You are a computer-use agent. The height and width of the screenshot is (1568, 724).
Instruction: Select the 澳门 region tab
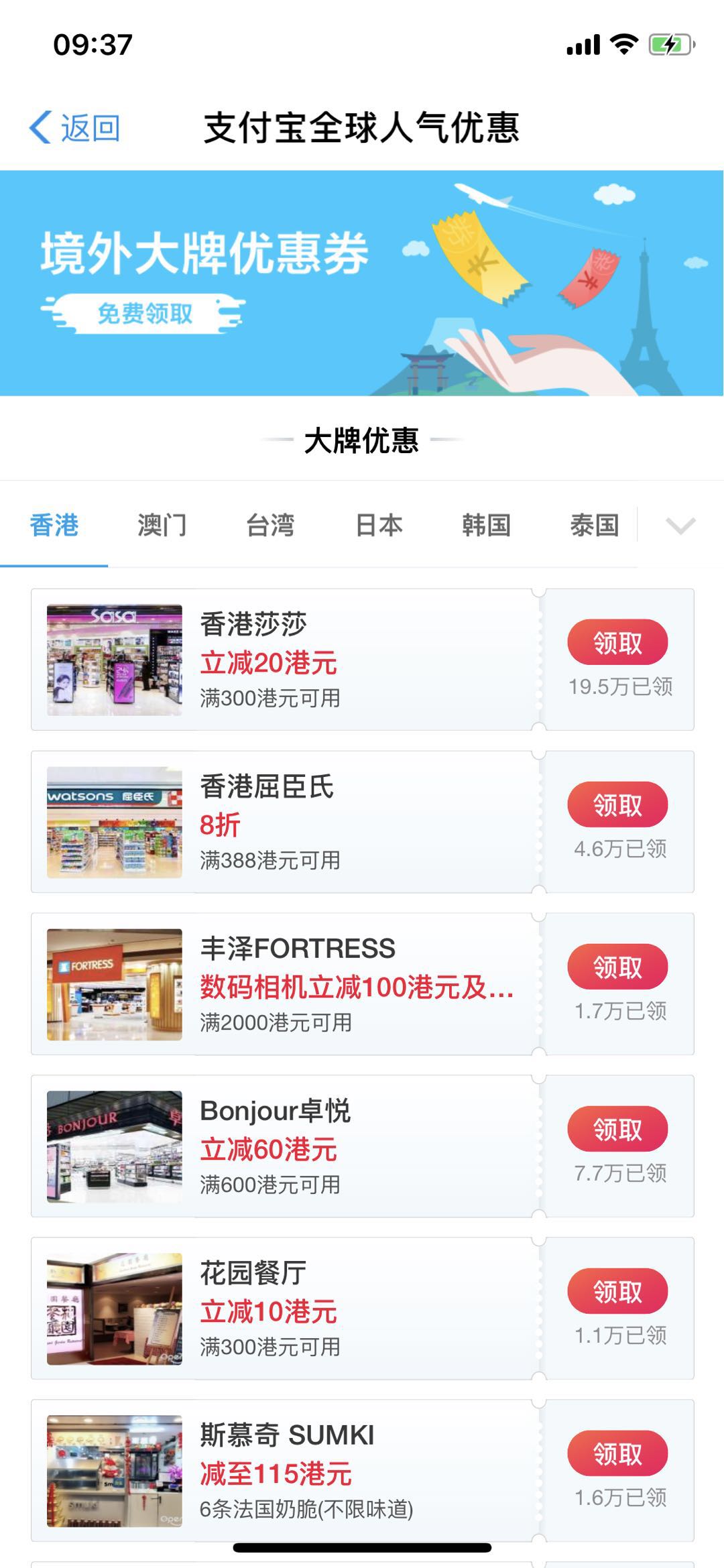160,526
